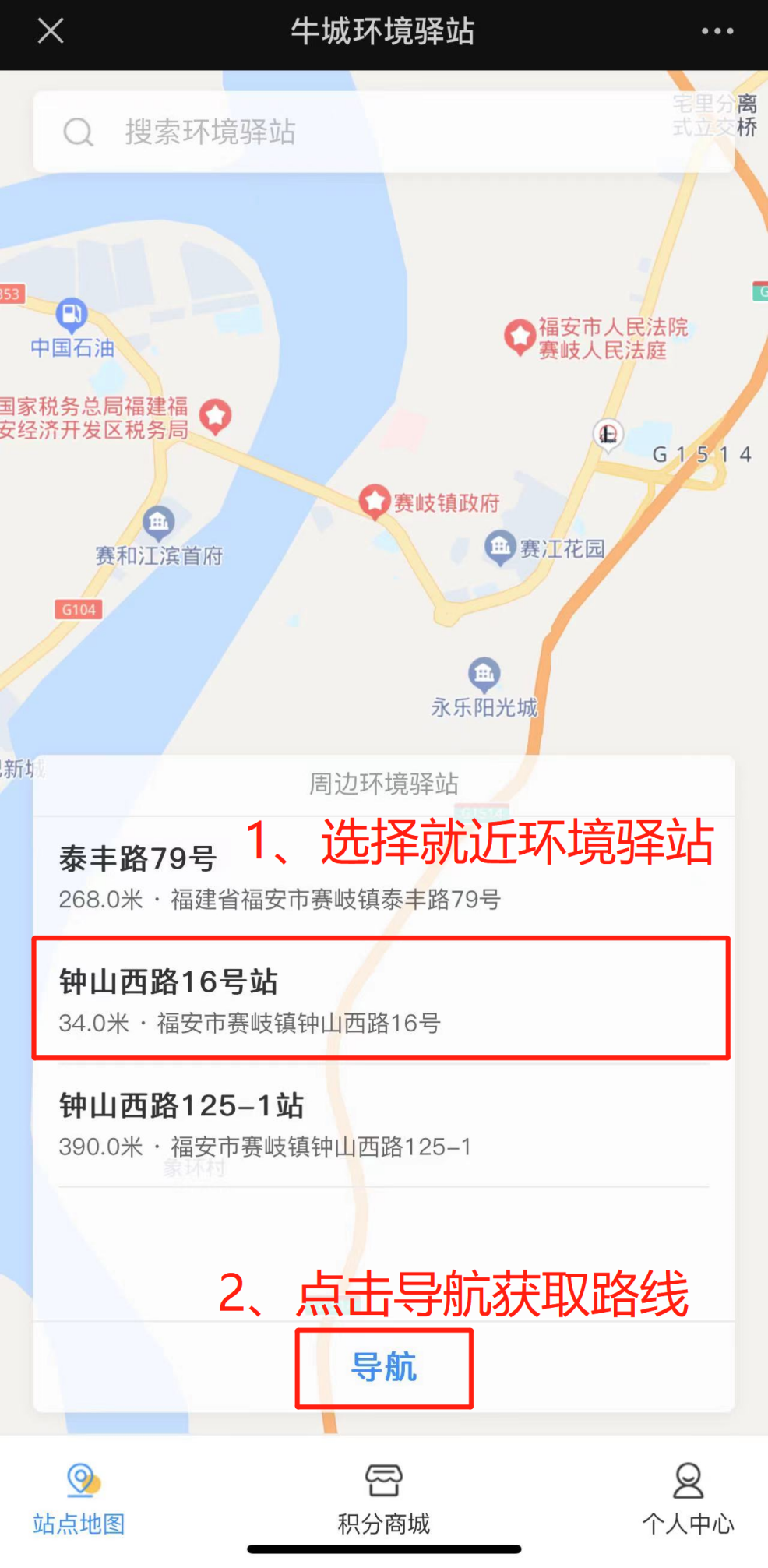Open the three-dot overflow menu

pyautogui.click(x=717, y=32)
